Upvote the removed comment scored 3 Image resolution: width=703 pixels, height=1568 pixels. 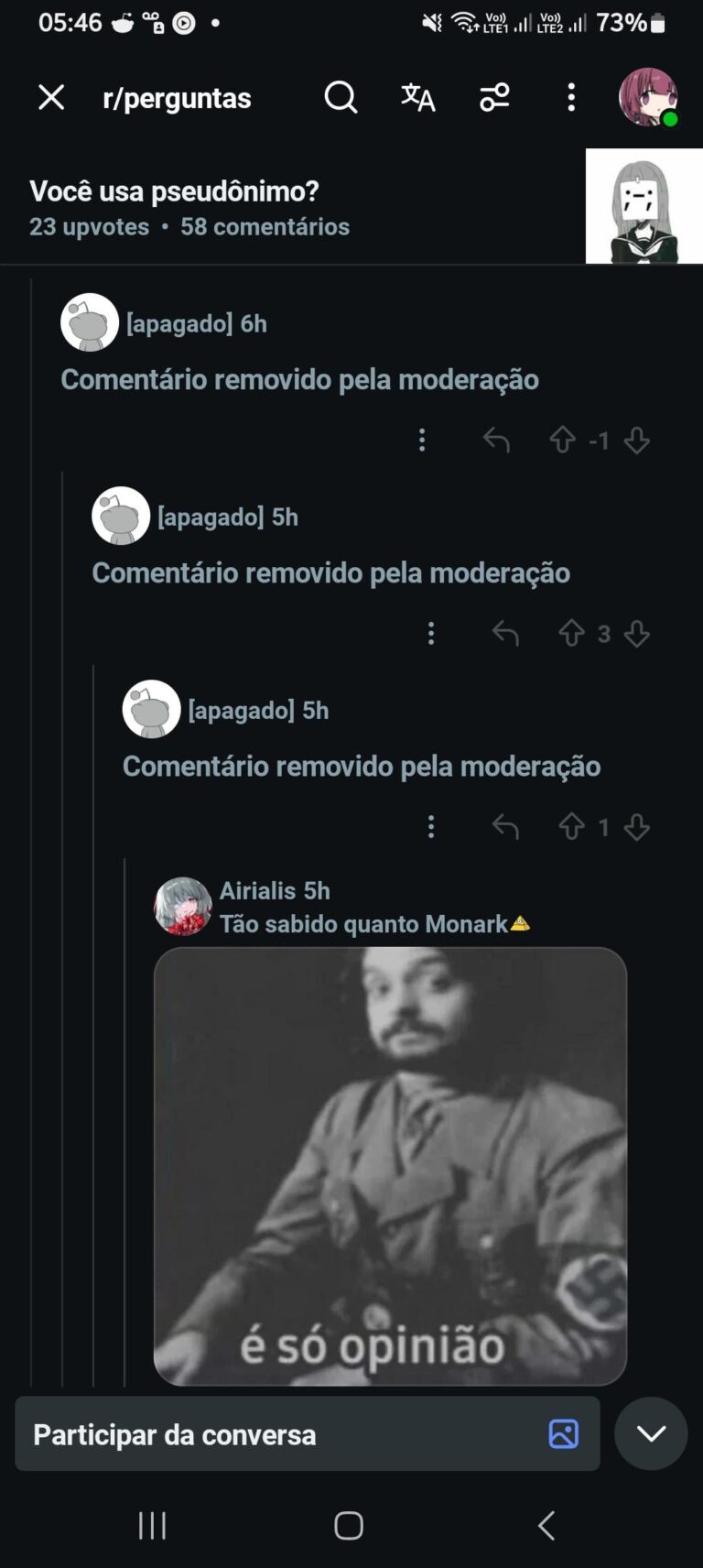[x=571, y=634]
